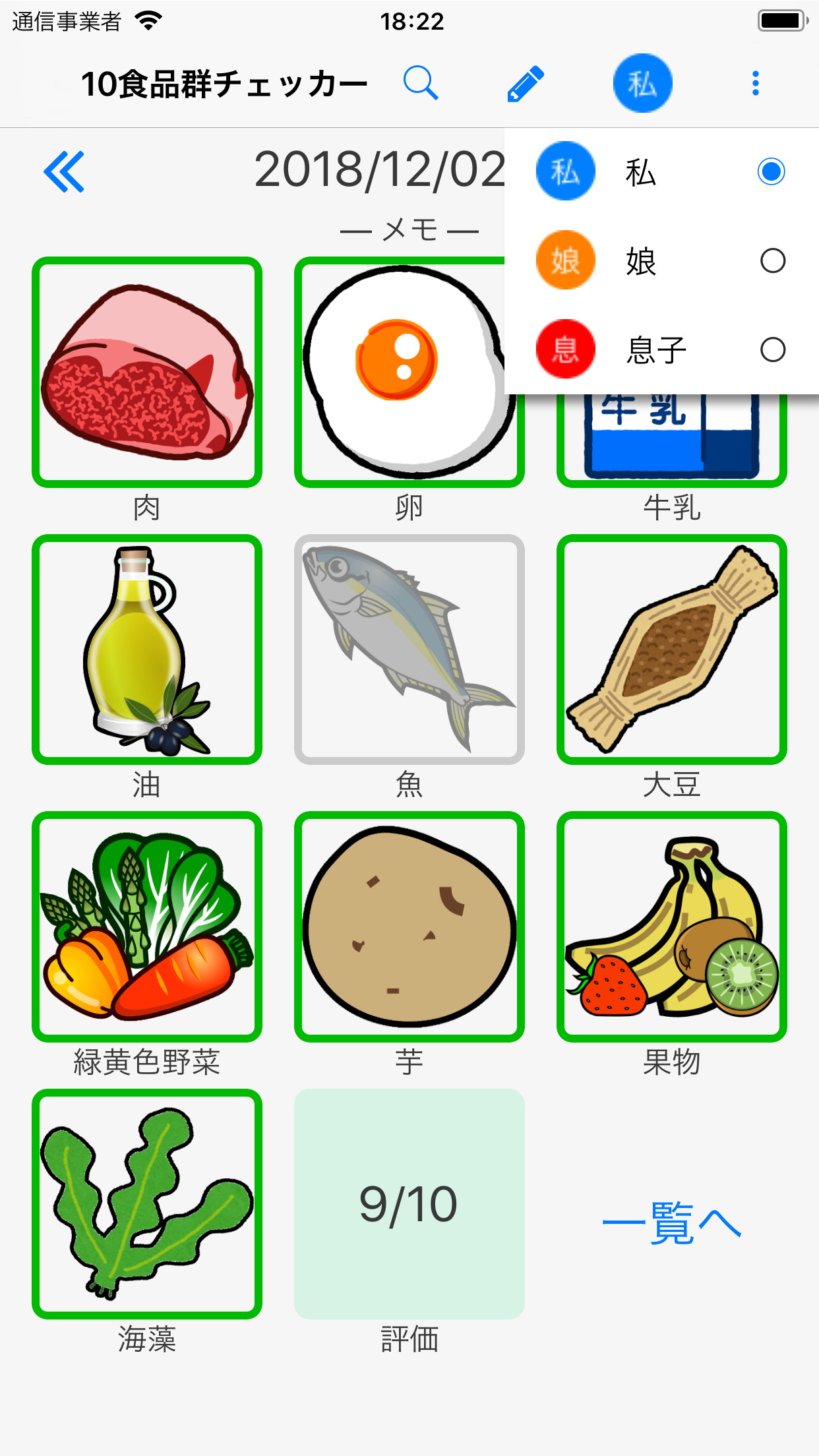This screenshot has height=1456, width=819.
Task: Select the 私 profile option
Action: [x=659, y=171]
